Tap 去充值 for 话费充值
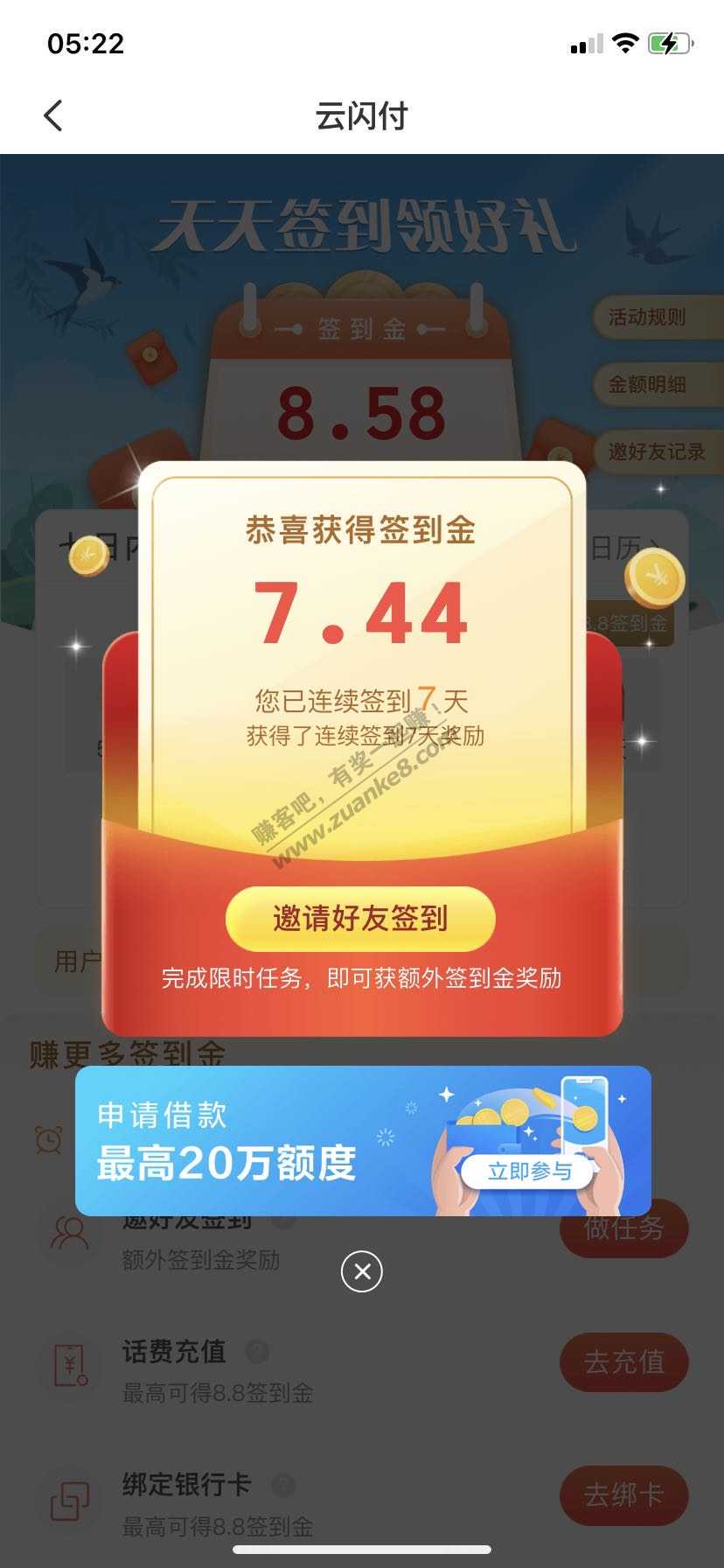The image size is (724, 1568). tap(623, 1362)
